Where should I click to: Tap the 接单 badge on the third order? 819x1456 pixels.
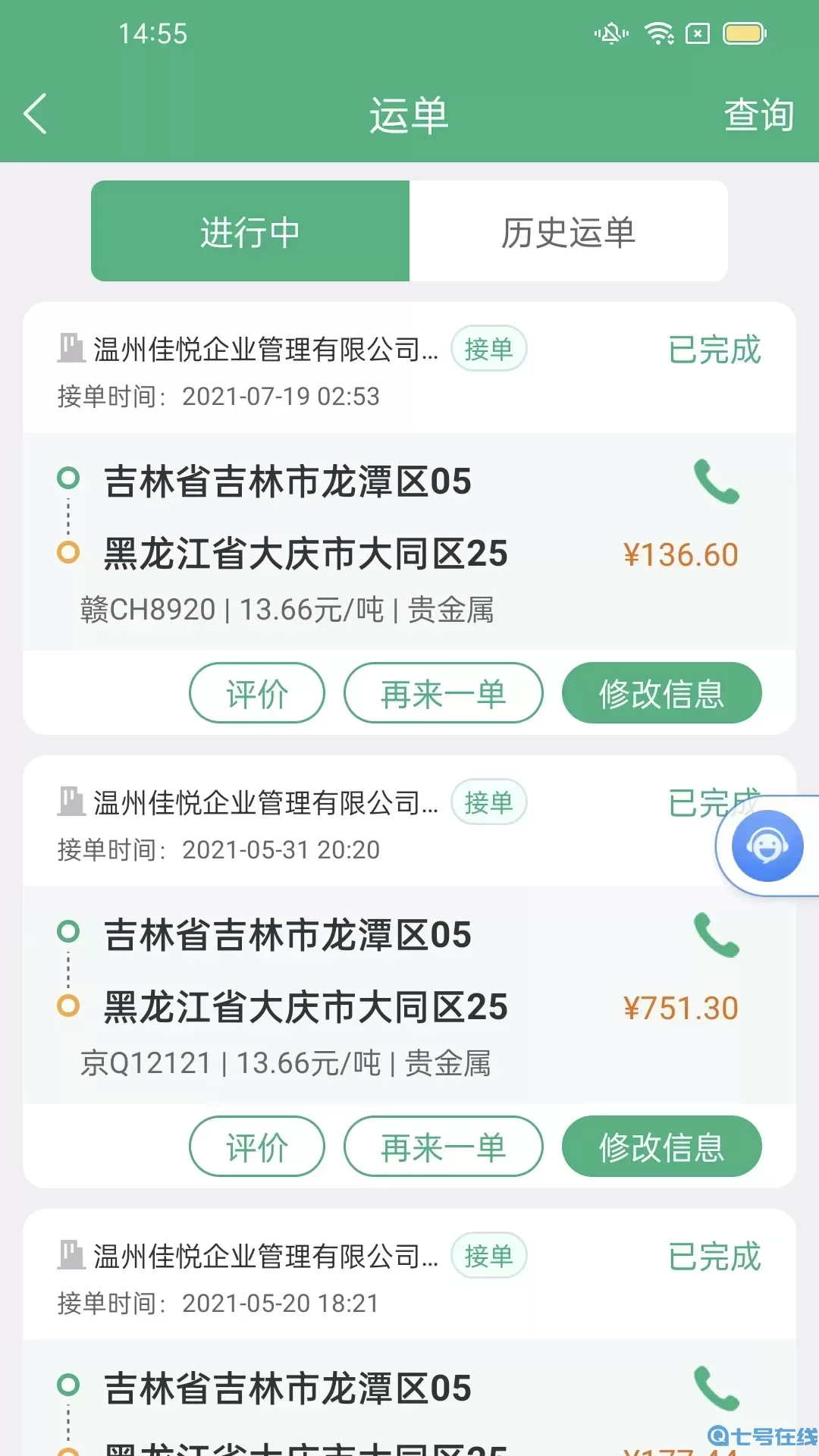[x=489, y=1257]
